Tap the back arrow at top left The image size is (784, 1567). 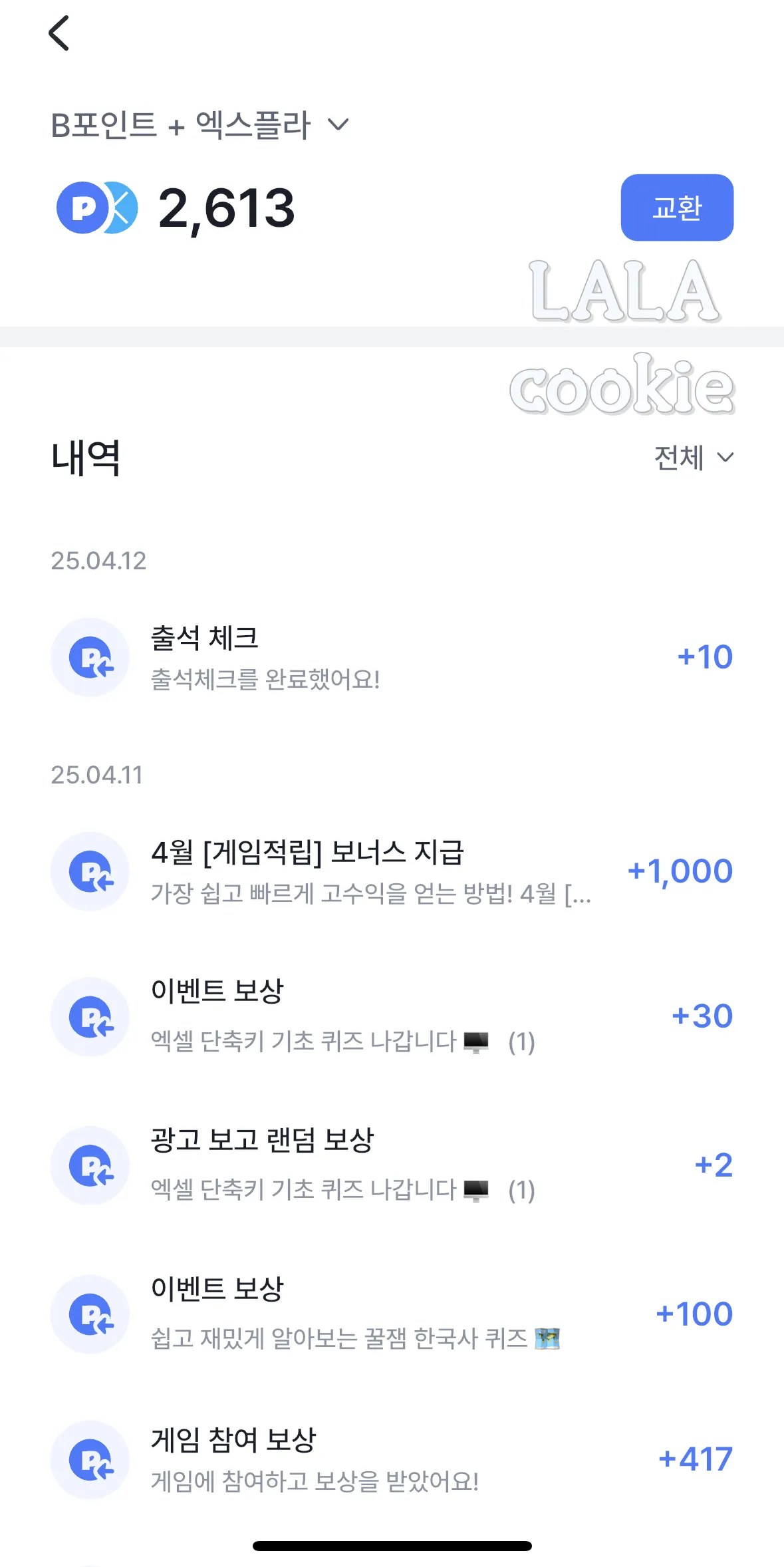click(60, 33)
